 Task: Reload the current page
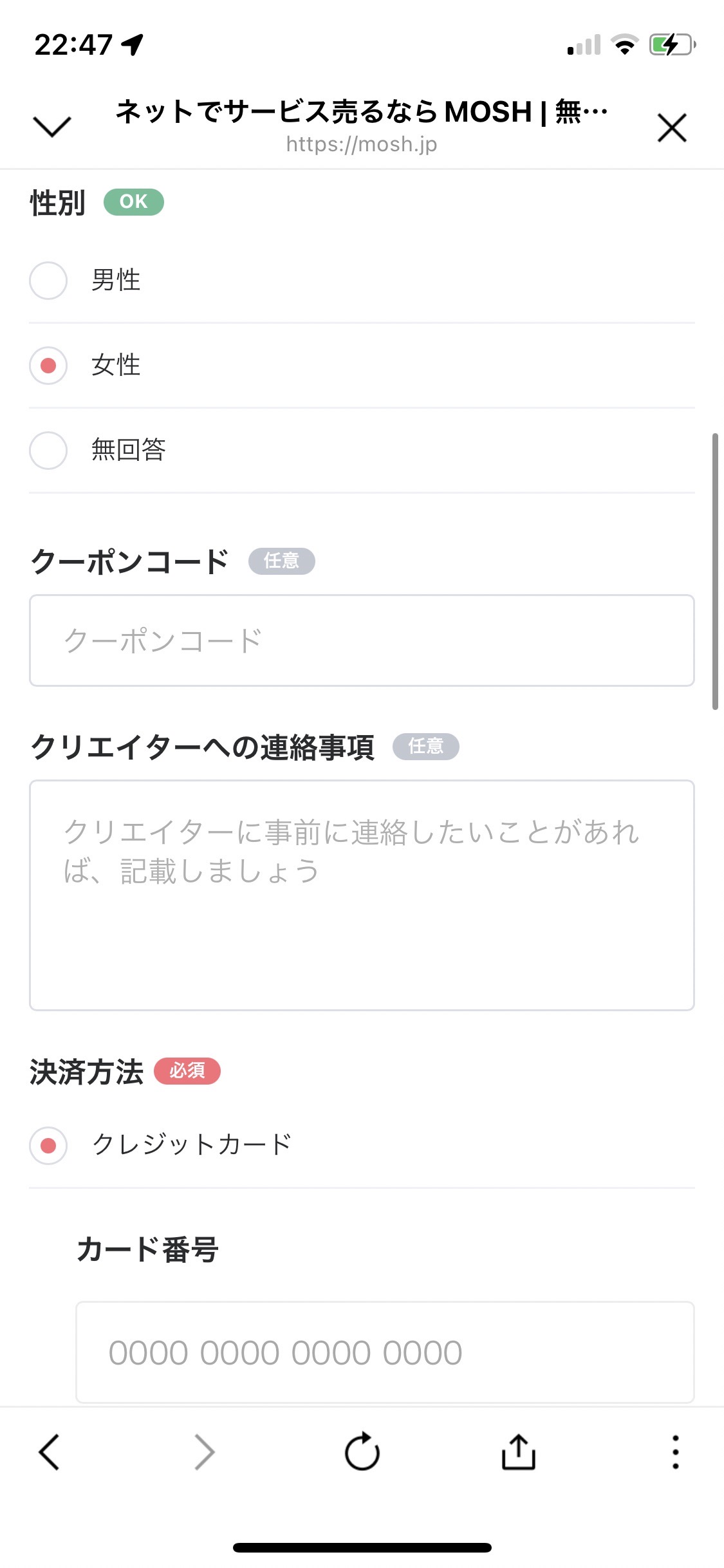pos(362,1451)
